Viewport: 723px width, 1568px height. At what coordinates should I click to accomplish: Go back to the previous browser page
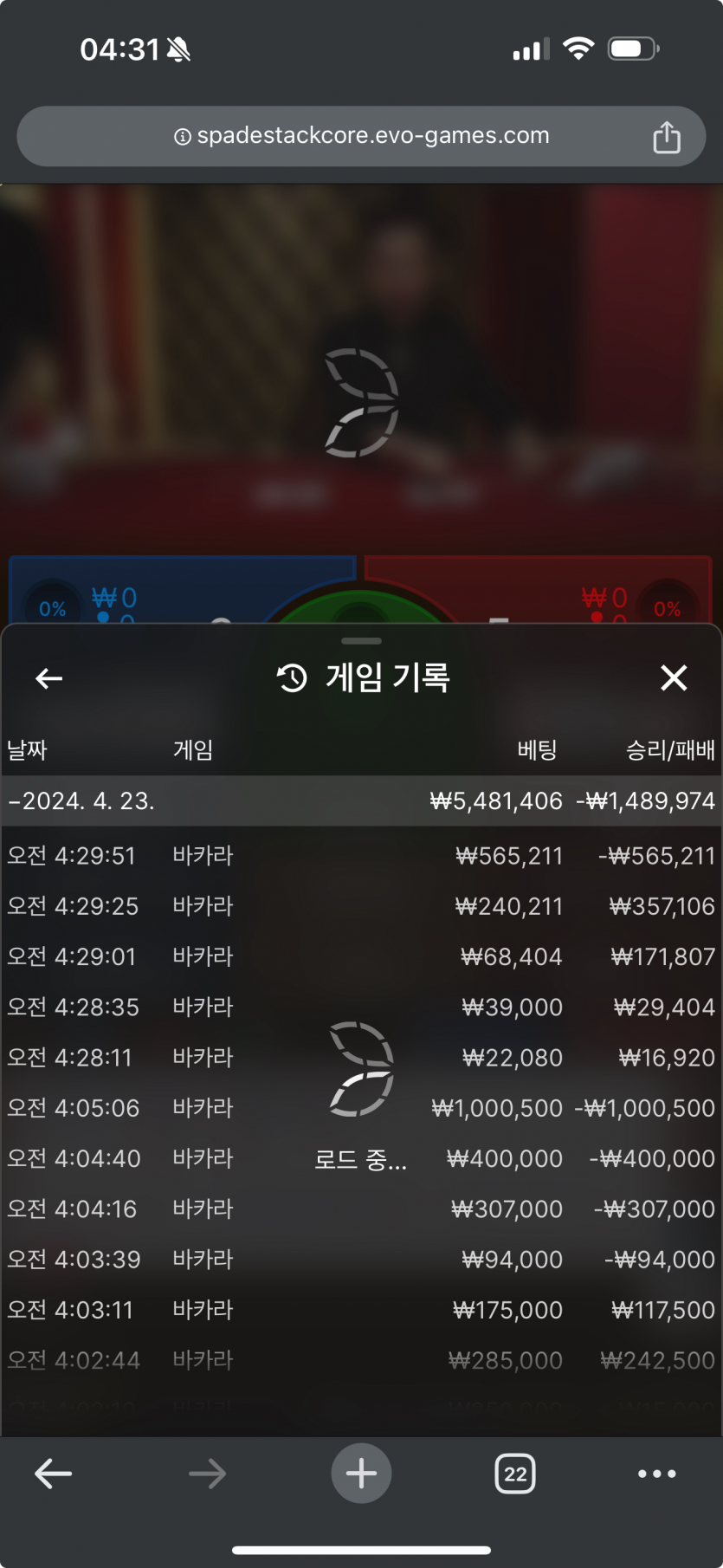tap(53, 1474)
